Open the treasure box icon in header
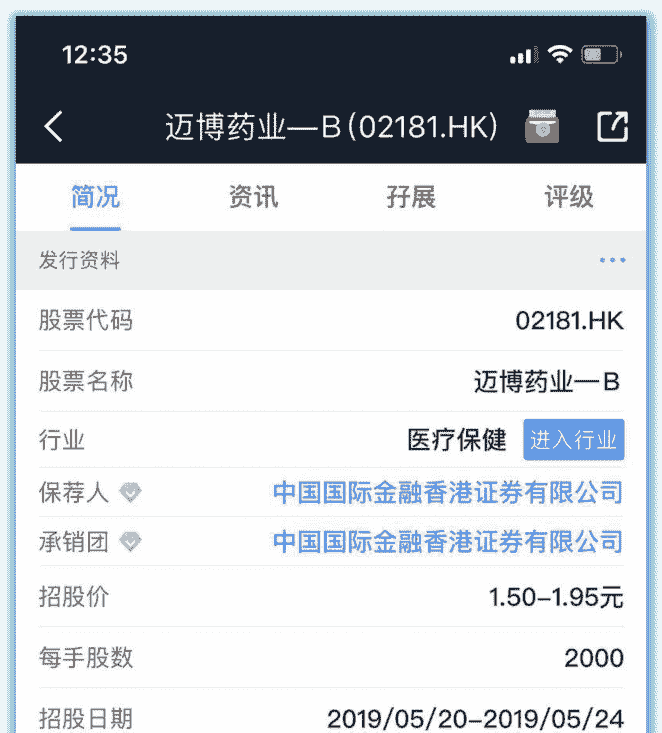The image size is (662, 733). [x=542, y=127]
